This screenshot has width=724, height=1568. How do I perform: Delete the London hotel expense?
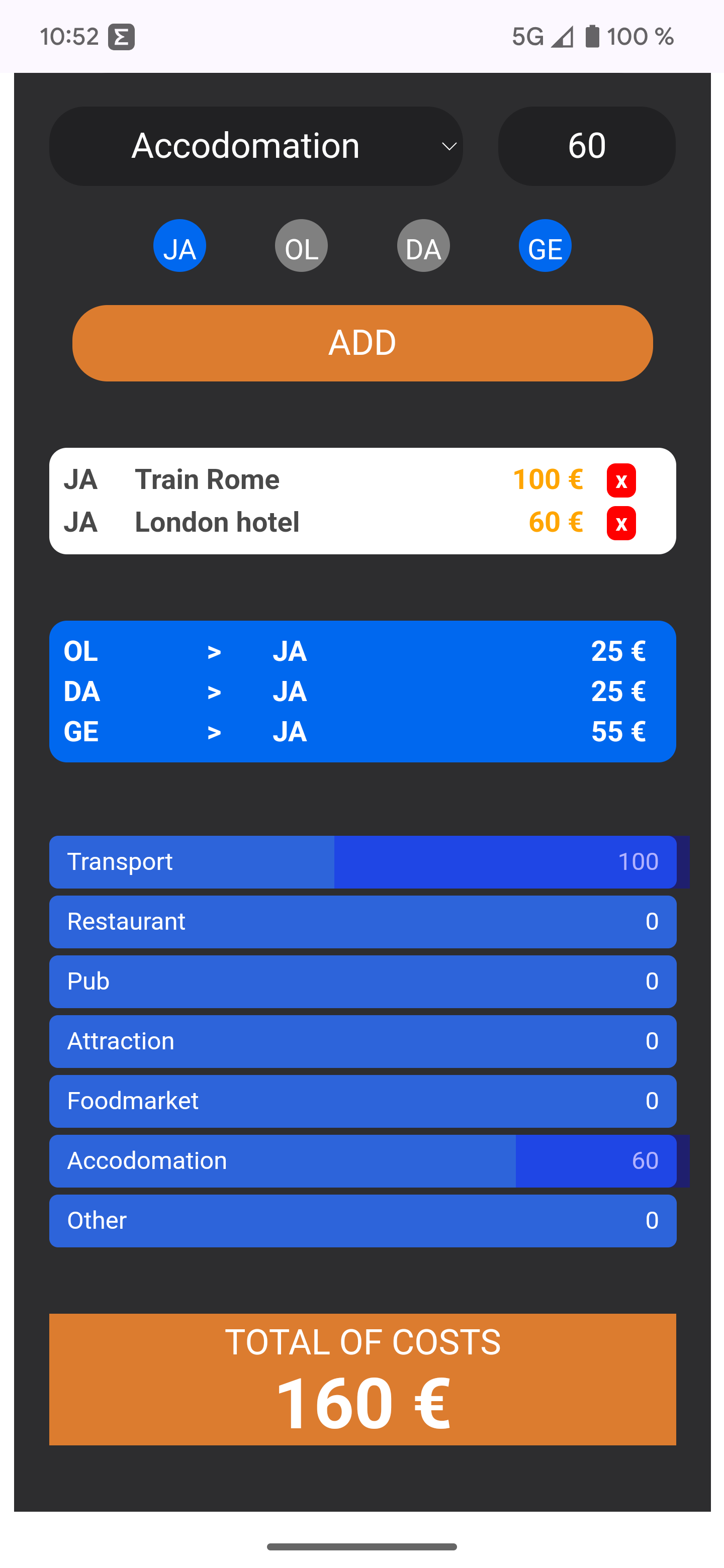coord(621,523)
